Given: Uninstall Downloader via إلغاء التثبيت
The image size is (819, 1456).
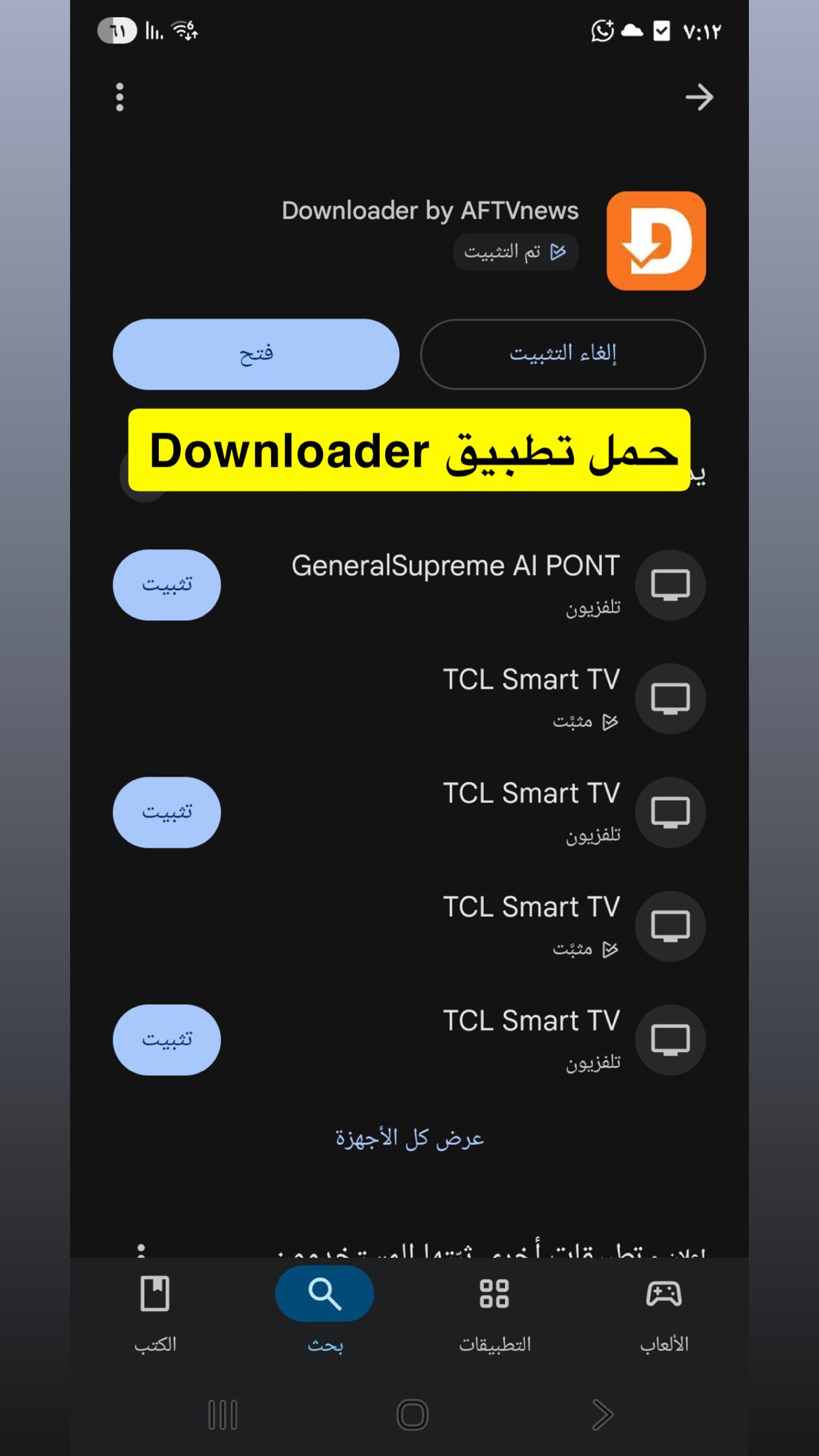Looking at the screenshot, I should coord(562,354).
